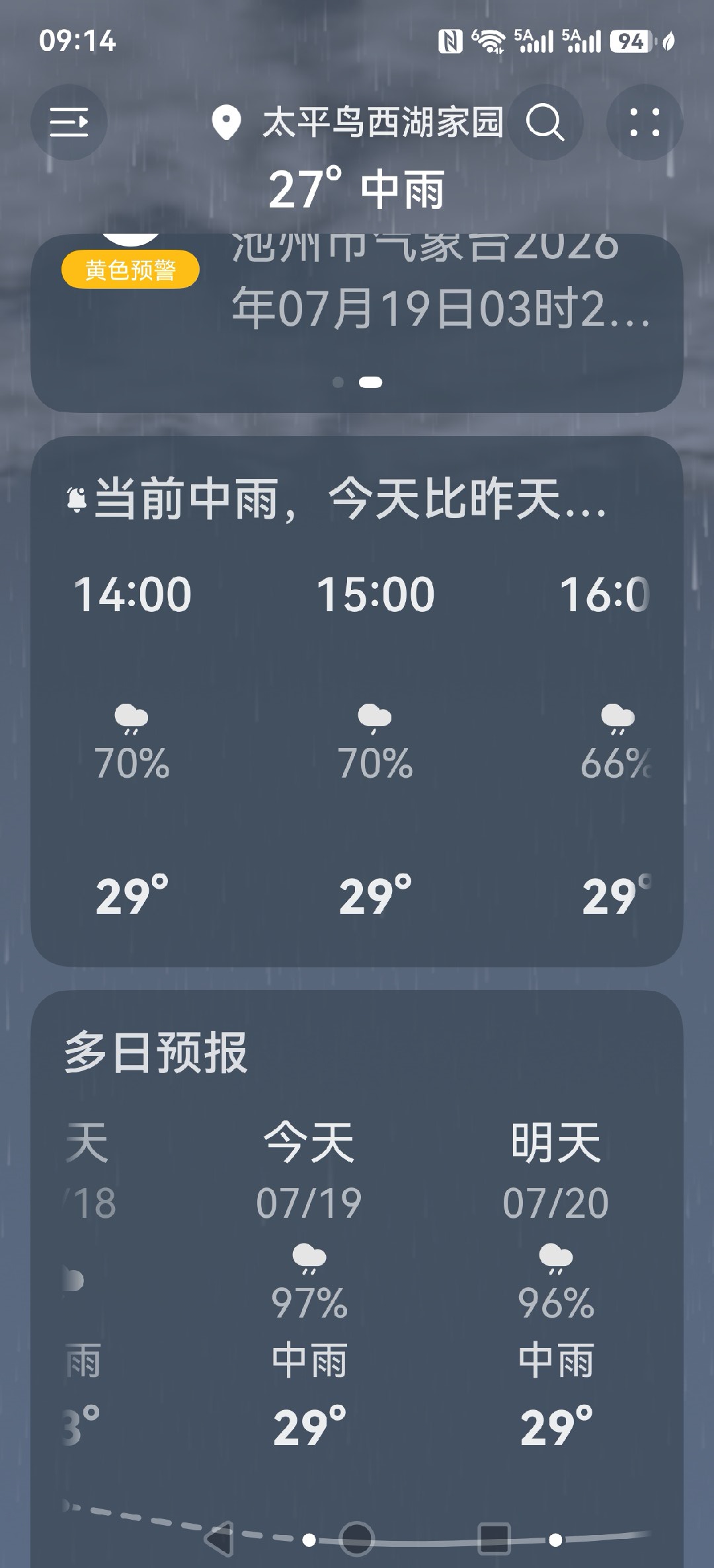Viewport: 714px width, 1568px height.
Task: Open the four-dot more options menu
Action: point(645,122)
